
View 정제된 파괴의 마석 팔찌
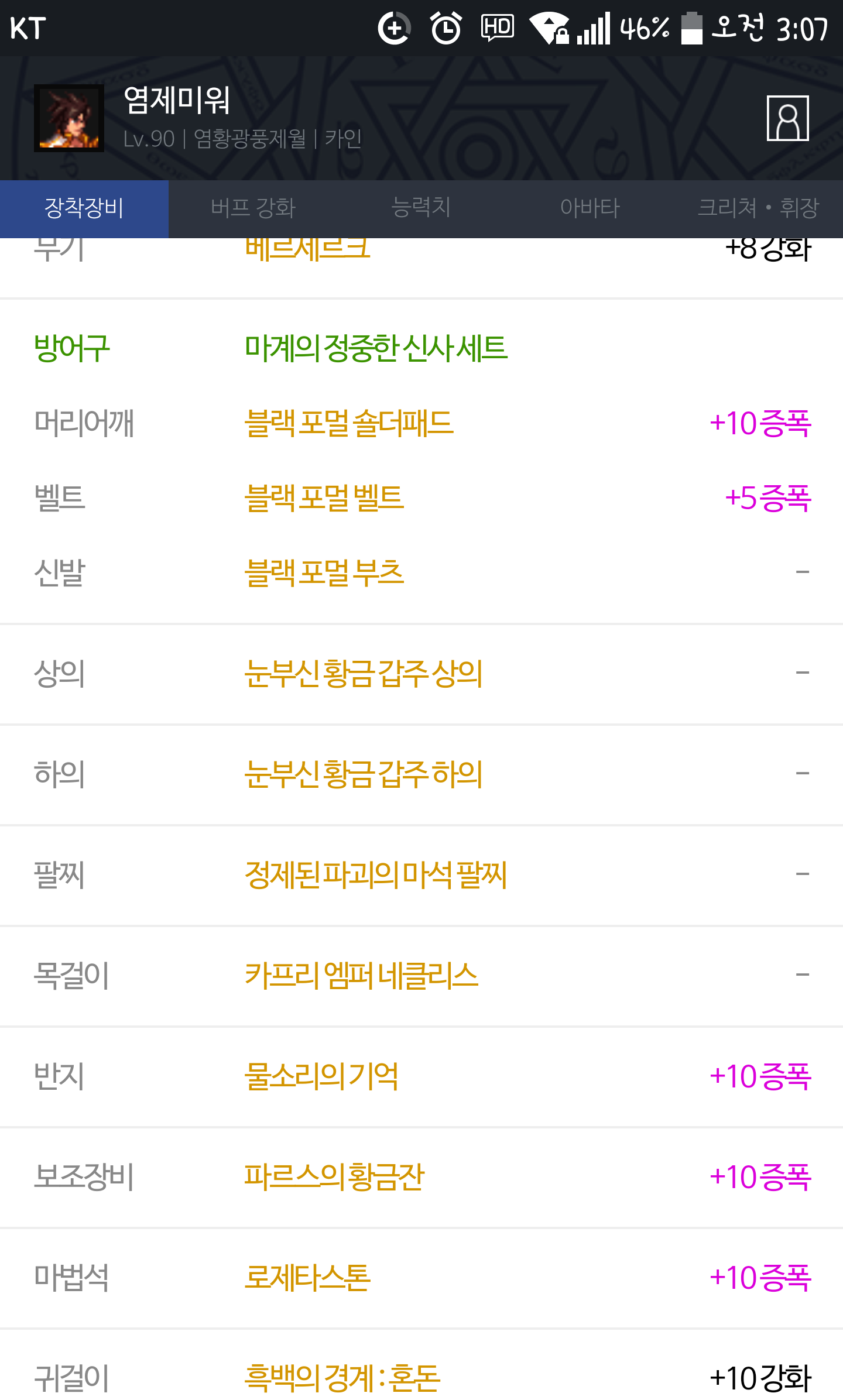click(x=375, y=875)
